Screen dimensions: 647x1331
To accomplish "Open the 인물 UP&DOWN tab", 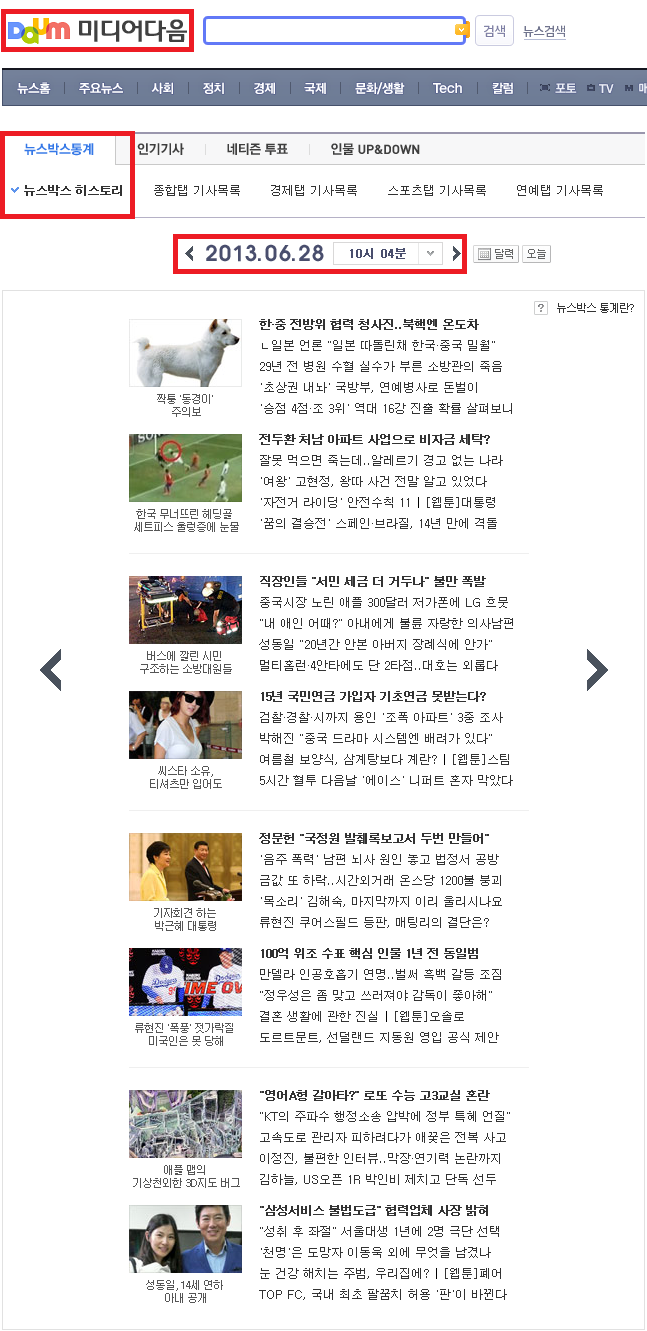I will click(x=375, y=149).
